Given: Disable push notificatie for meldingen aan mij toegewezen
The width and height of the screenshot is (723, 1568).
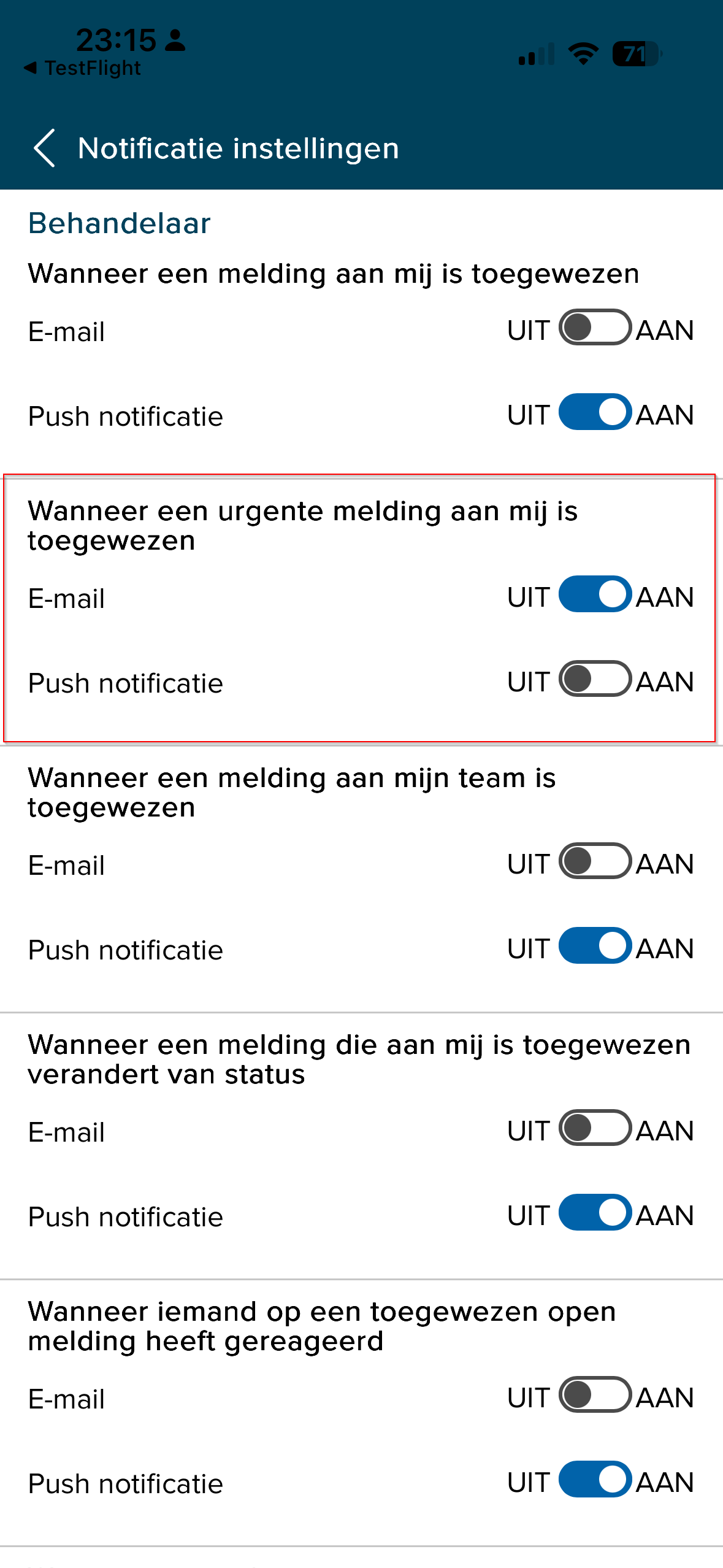Looking at the screenshot, I should [595, 413].
